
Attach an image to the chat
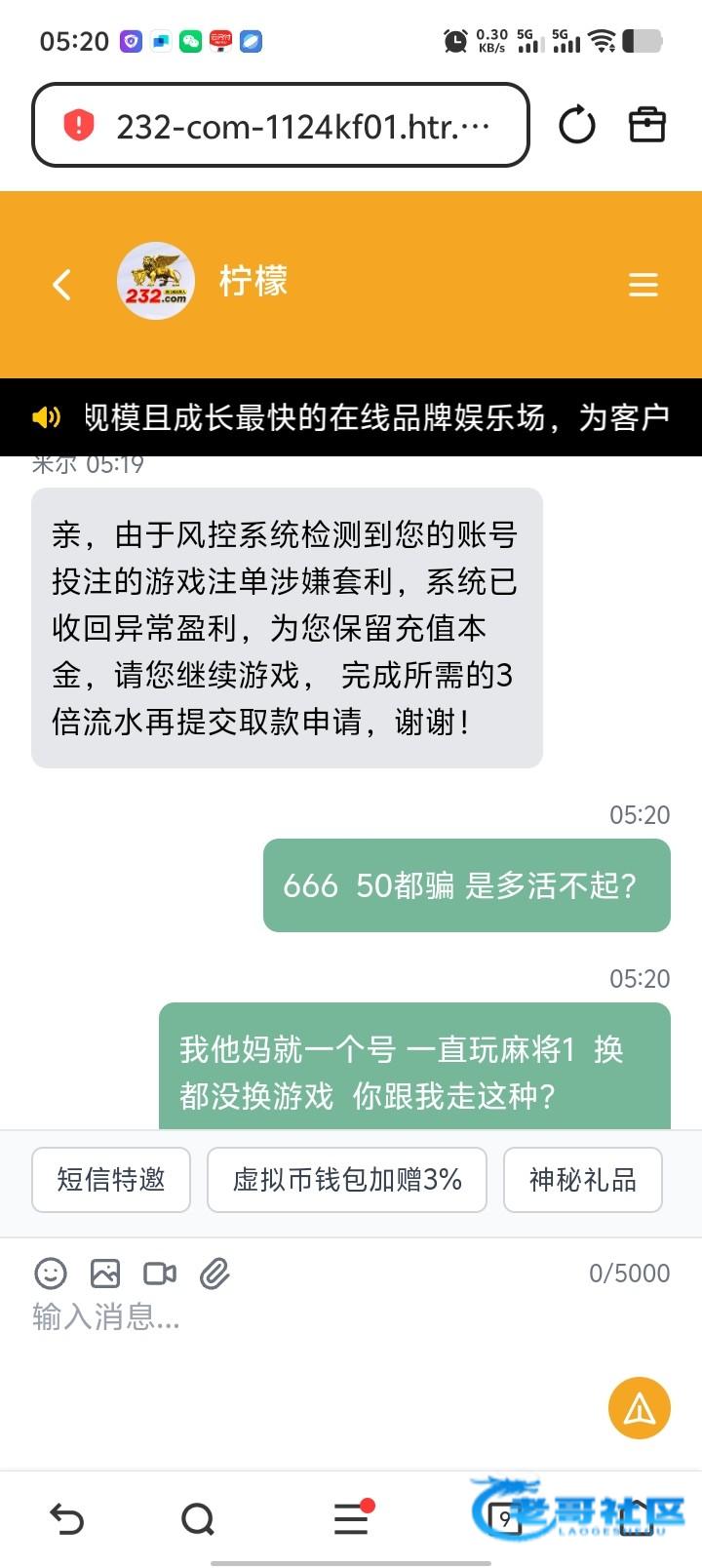(x=105, y=1274)
